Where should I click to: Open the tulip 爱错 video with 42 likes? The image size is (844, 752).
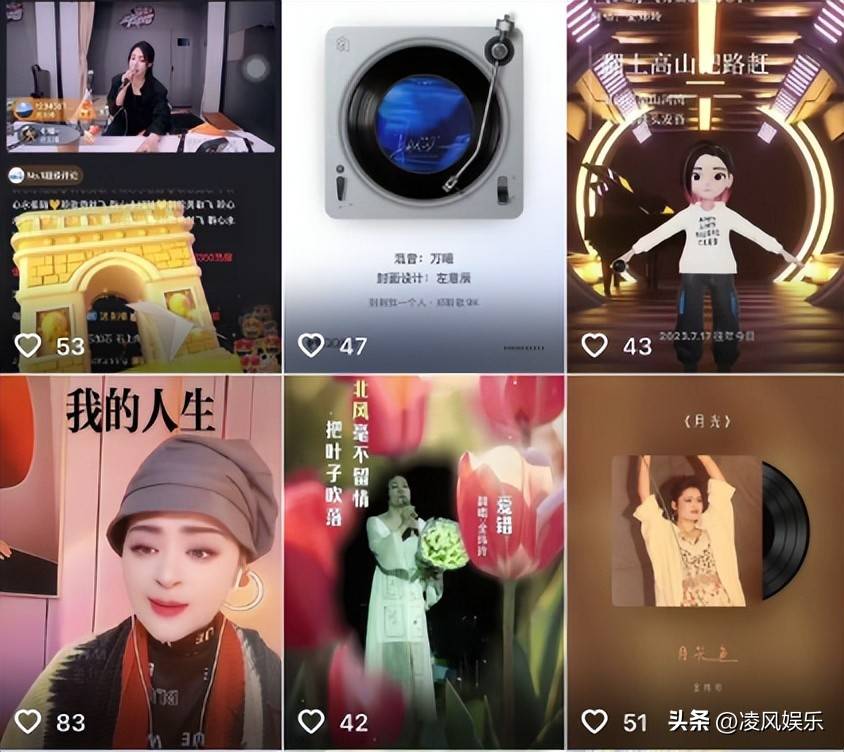tap(422, 560)
